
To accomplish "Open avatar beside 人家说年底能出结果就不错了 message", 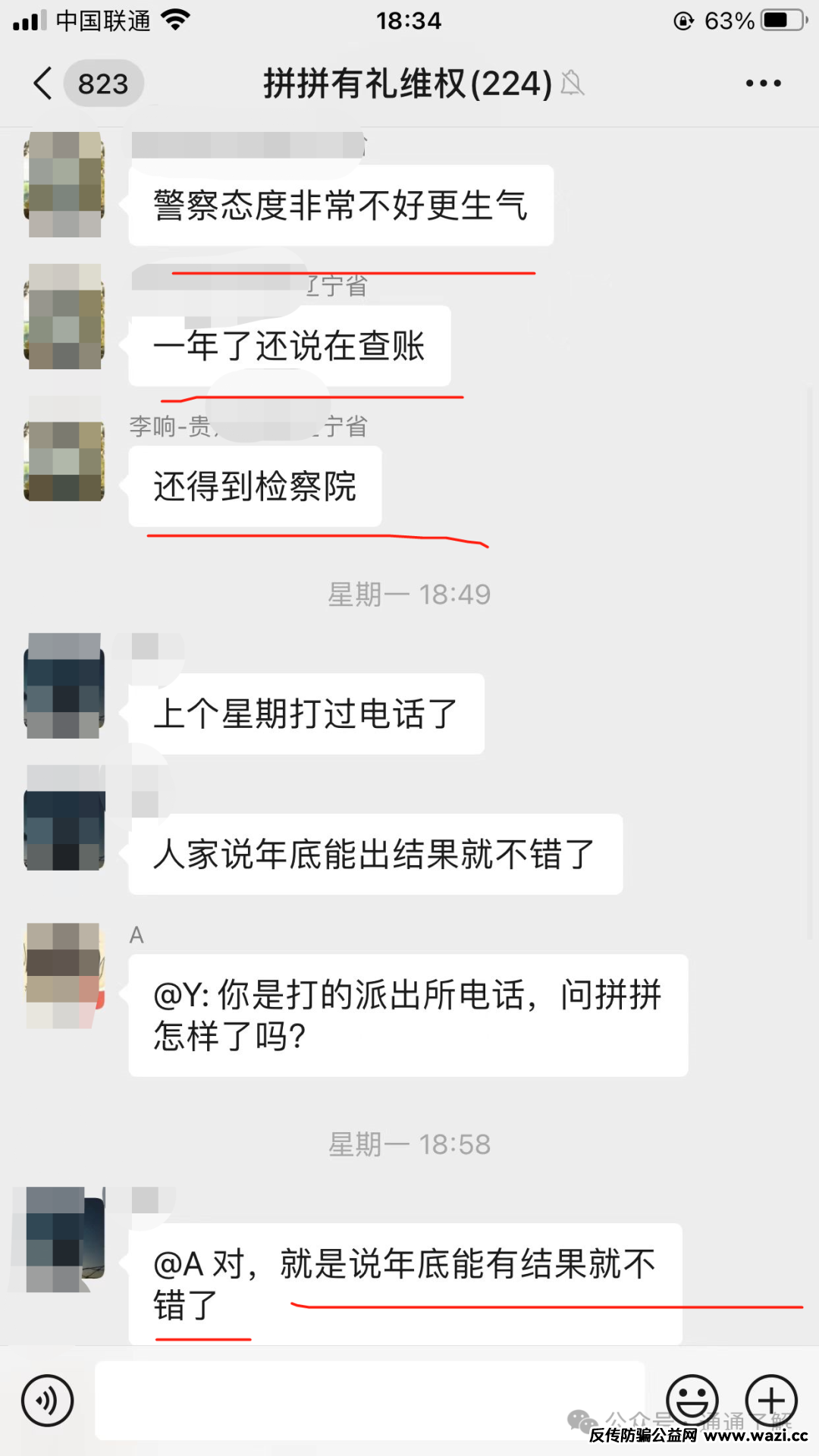I will pos(64,817).
